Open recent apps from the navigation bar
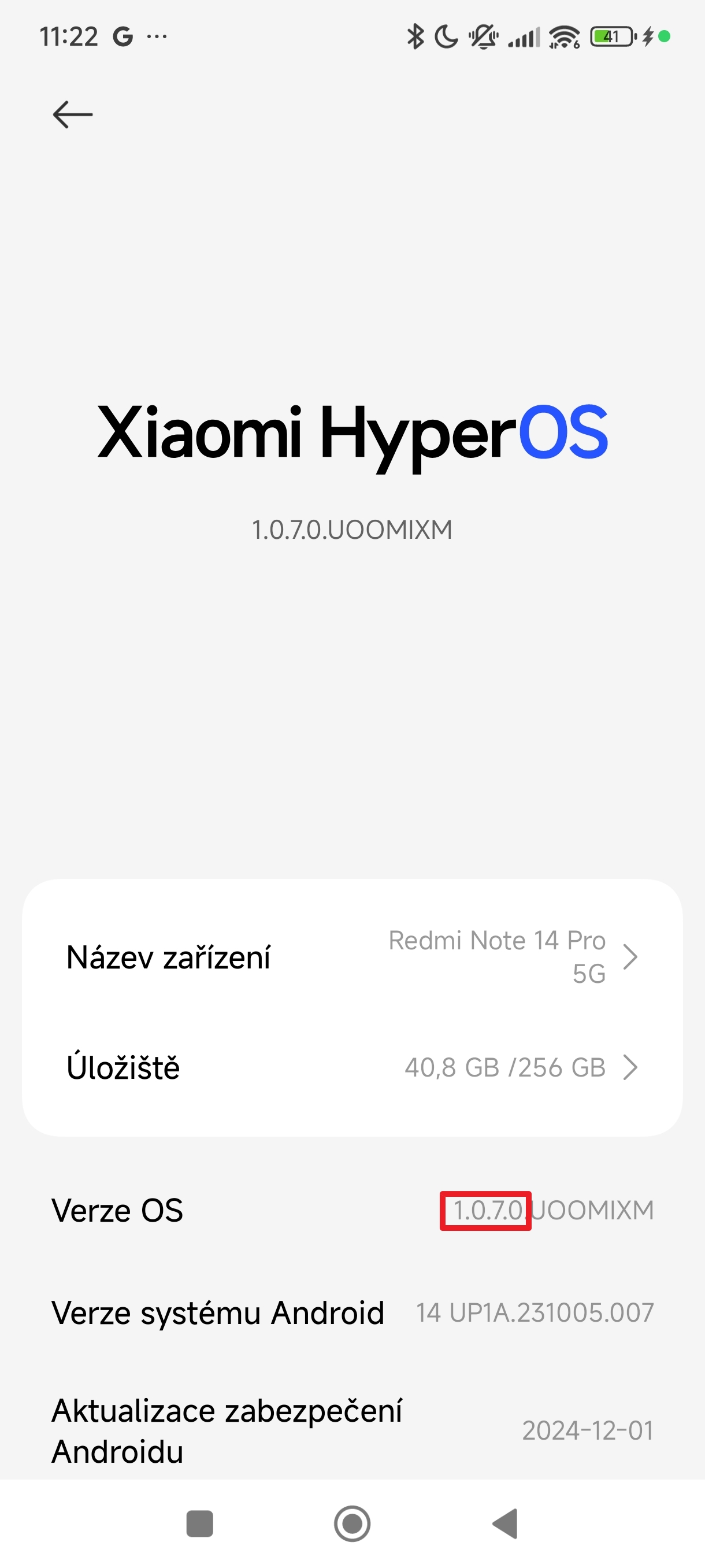 point(199,1524)
